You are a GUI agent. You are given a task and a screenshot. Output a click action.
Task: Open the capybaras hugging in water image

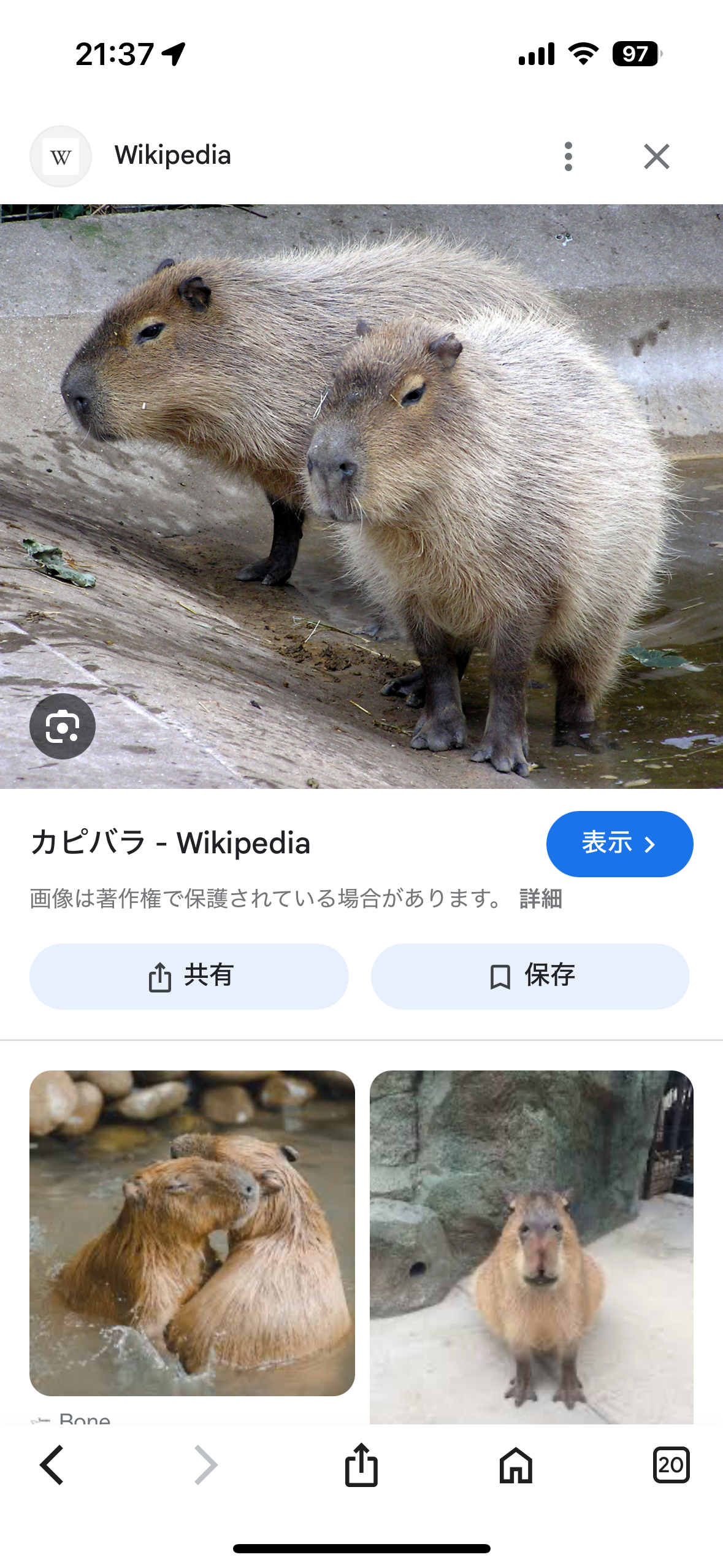pyautogui.click(x=192, y=1233)
